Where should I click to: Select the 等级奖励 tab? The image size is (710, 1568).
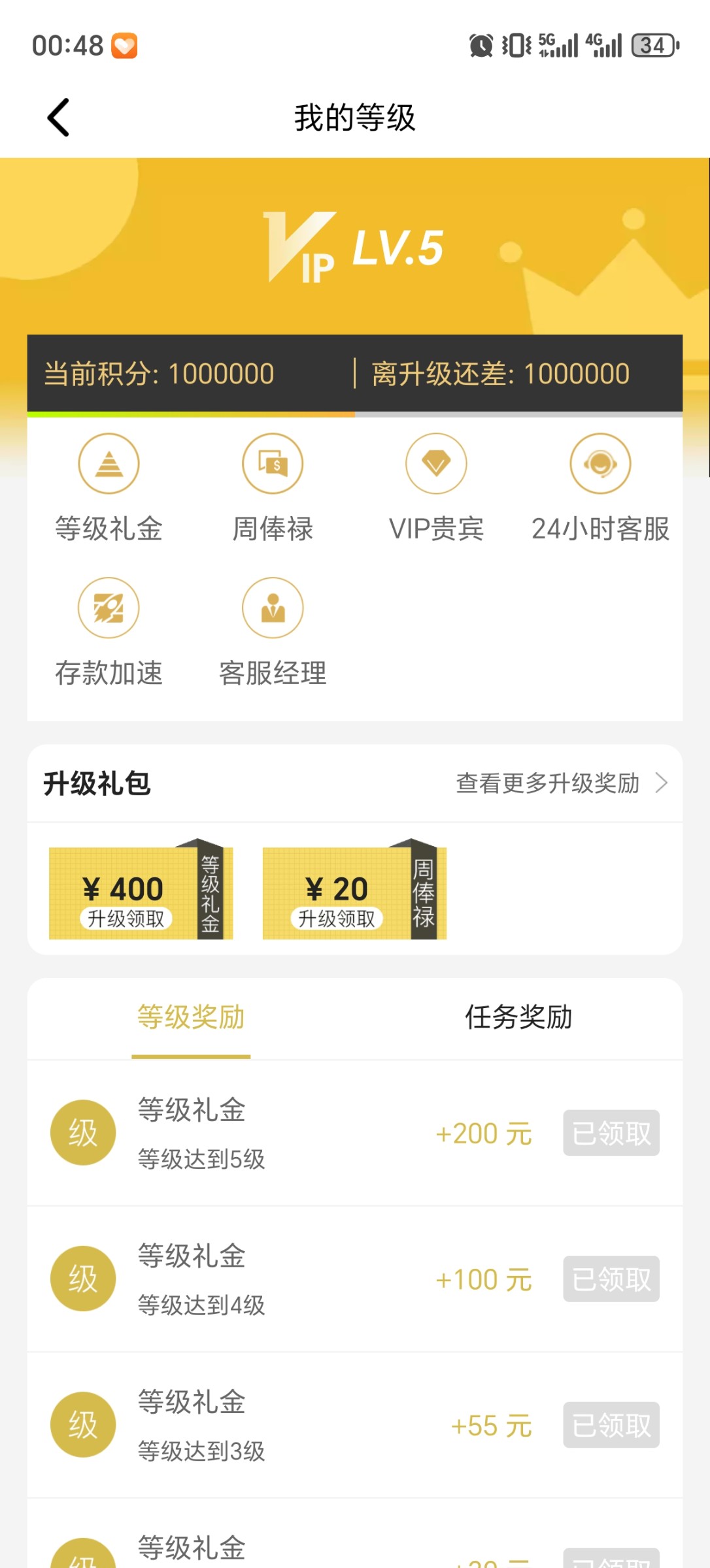pyautogui.click(x=191, y=1017)
